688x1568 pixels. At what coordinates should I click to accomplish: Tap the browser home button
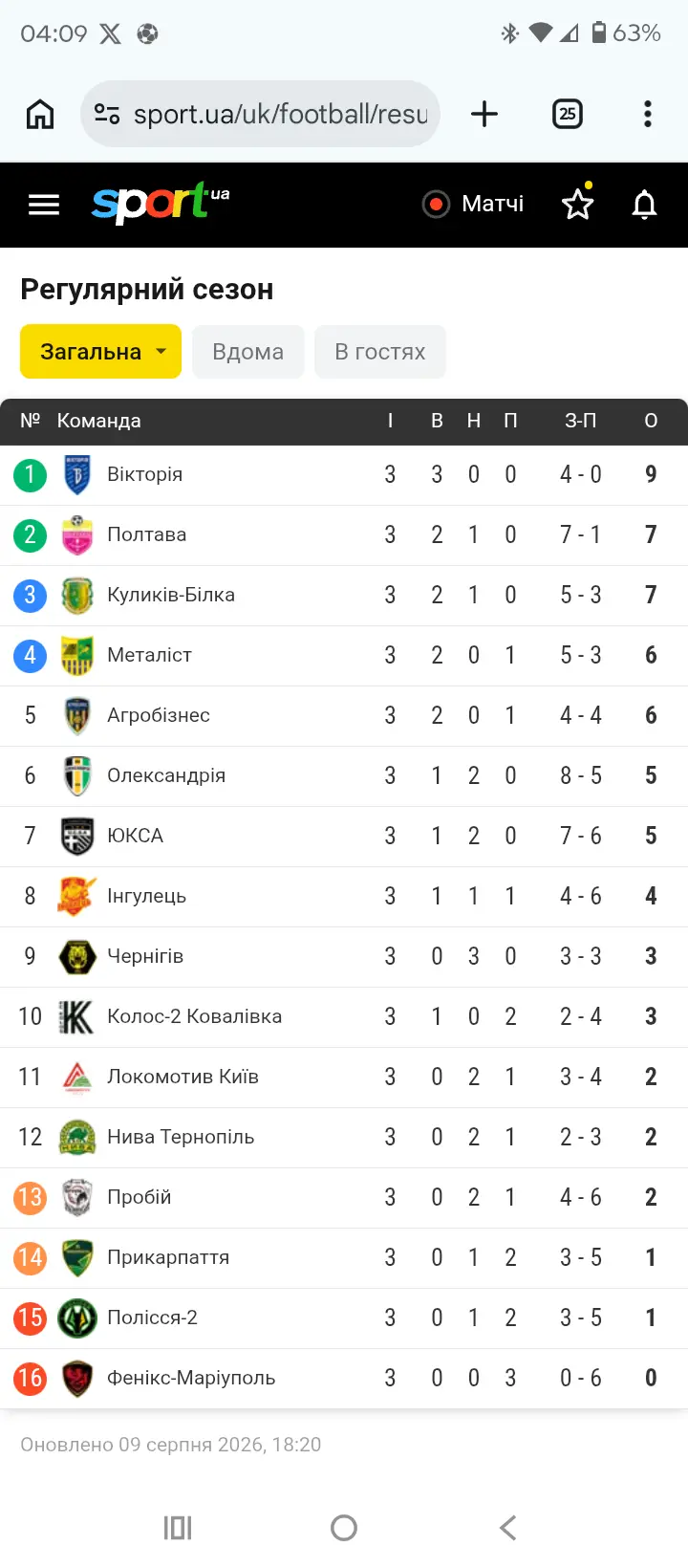[x=40, y=114]
